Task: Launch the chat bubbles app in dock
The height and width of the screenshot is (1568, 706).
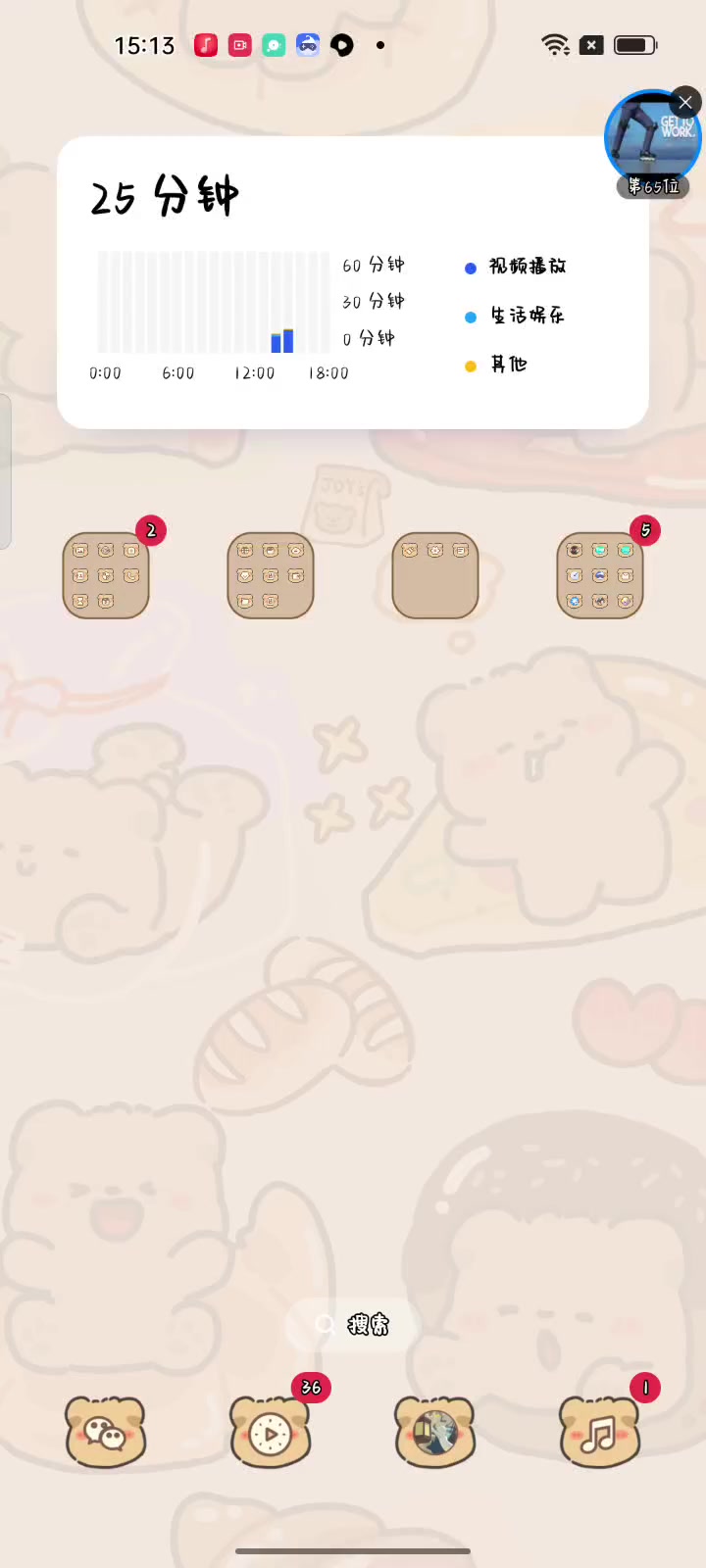Action: (x=106, y=1433)
